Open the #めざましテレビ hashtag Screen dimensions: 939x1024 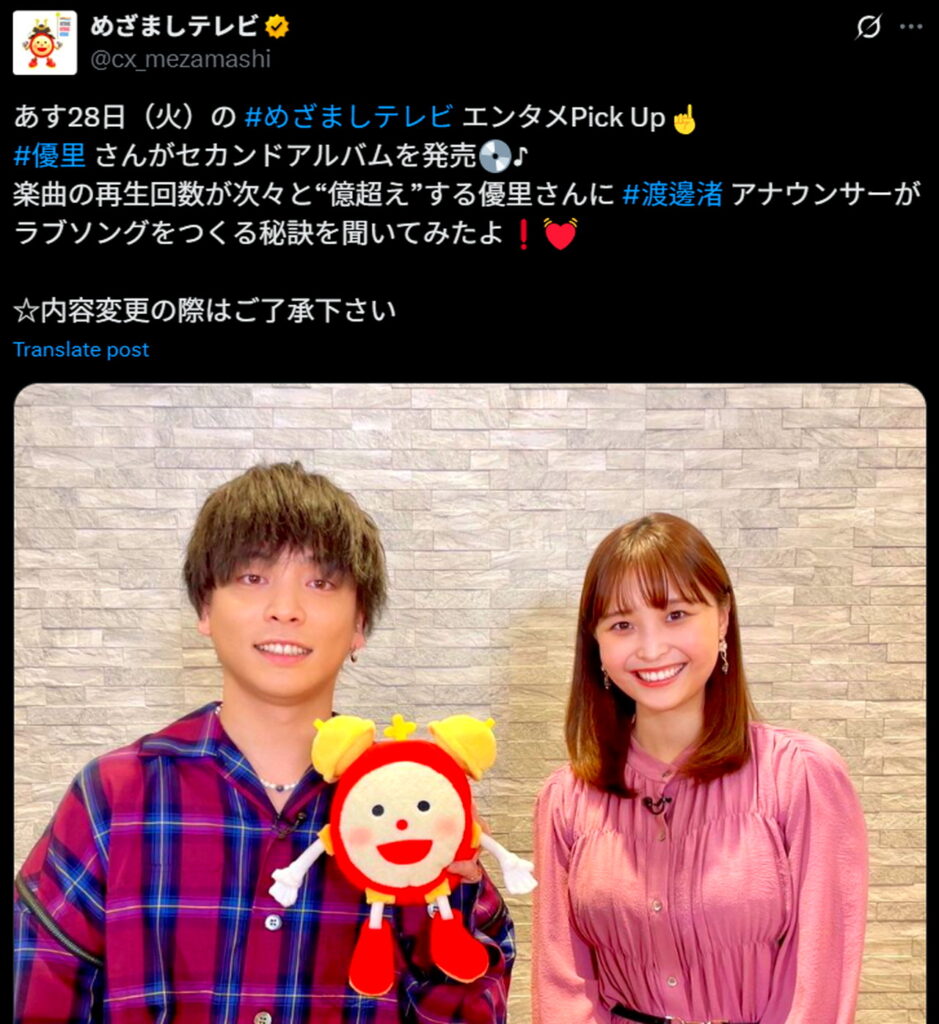pyautogui.click(x=348, y=118)
